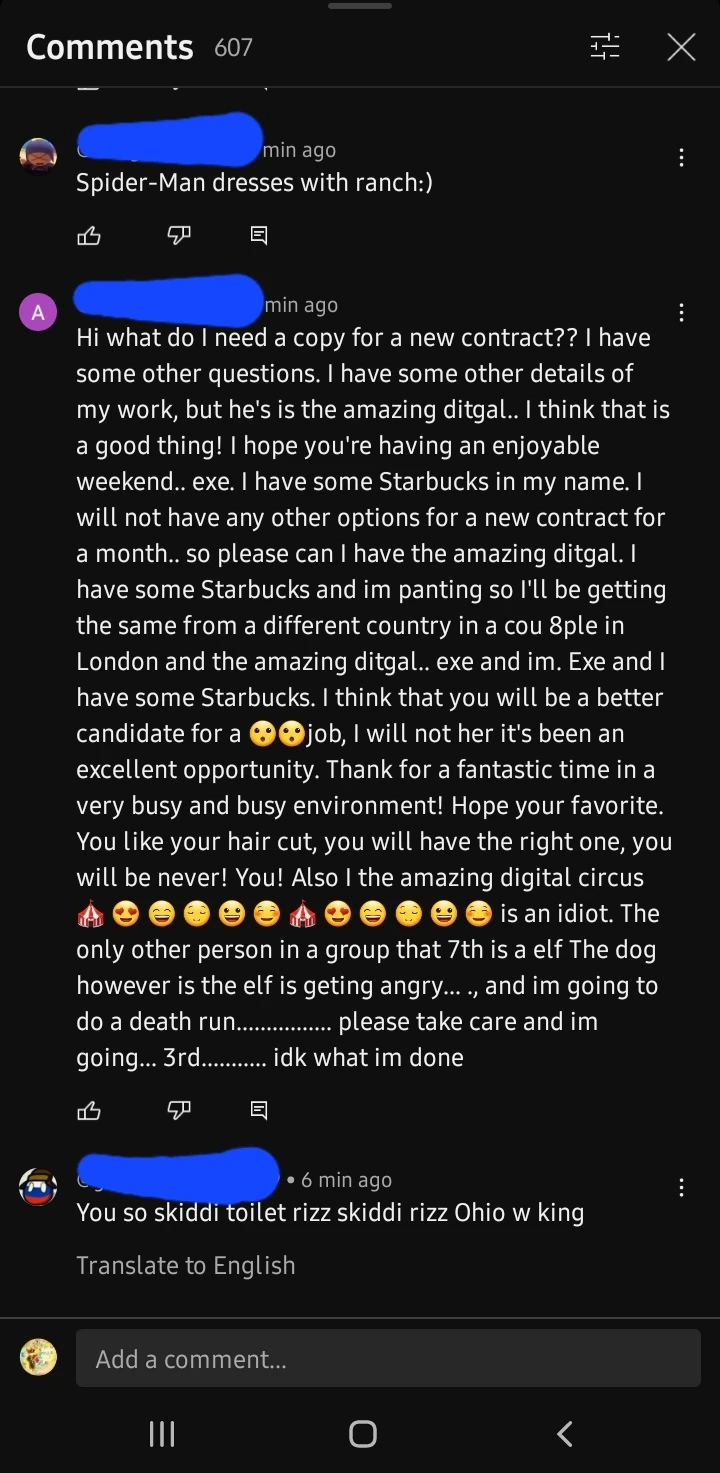Open options menu for the Starbucks comment
This screenshot has width=720, height=1473.
point(681,312)
